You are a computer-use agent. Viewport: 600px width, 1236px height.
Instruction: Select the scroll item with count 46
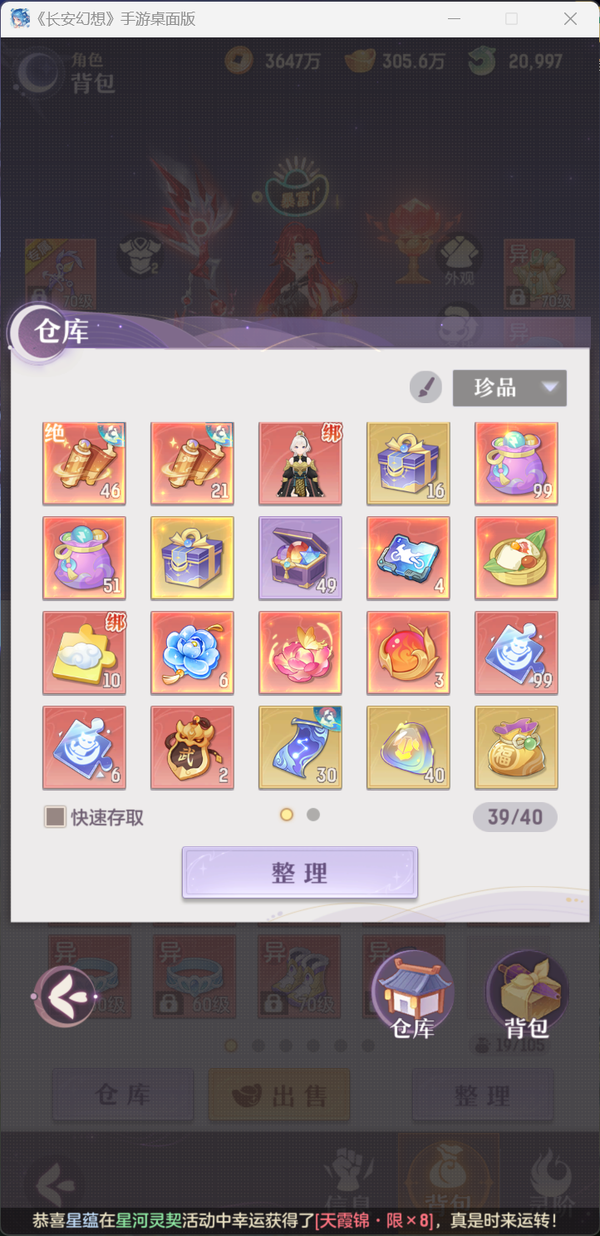(x=84, y=463)
